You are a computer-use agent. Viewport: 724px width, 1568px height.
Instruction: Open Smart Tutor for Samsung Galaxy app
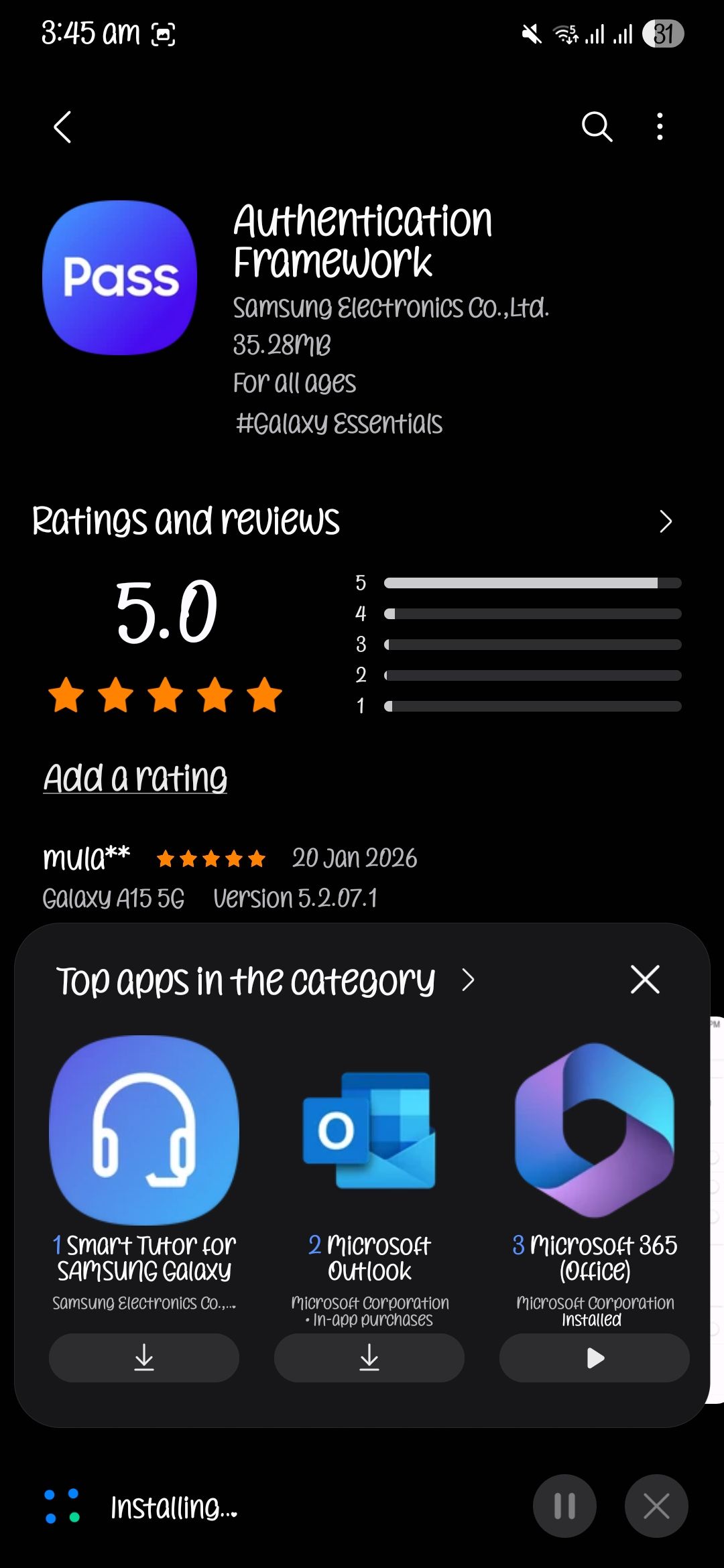tap(144, 1131)
